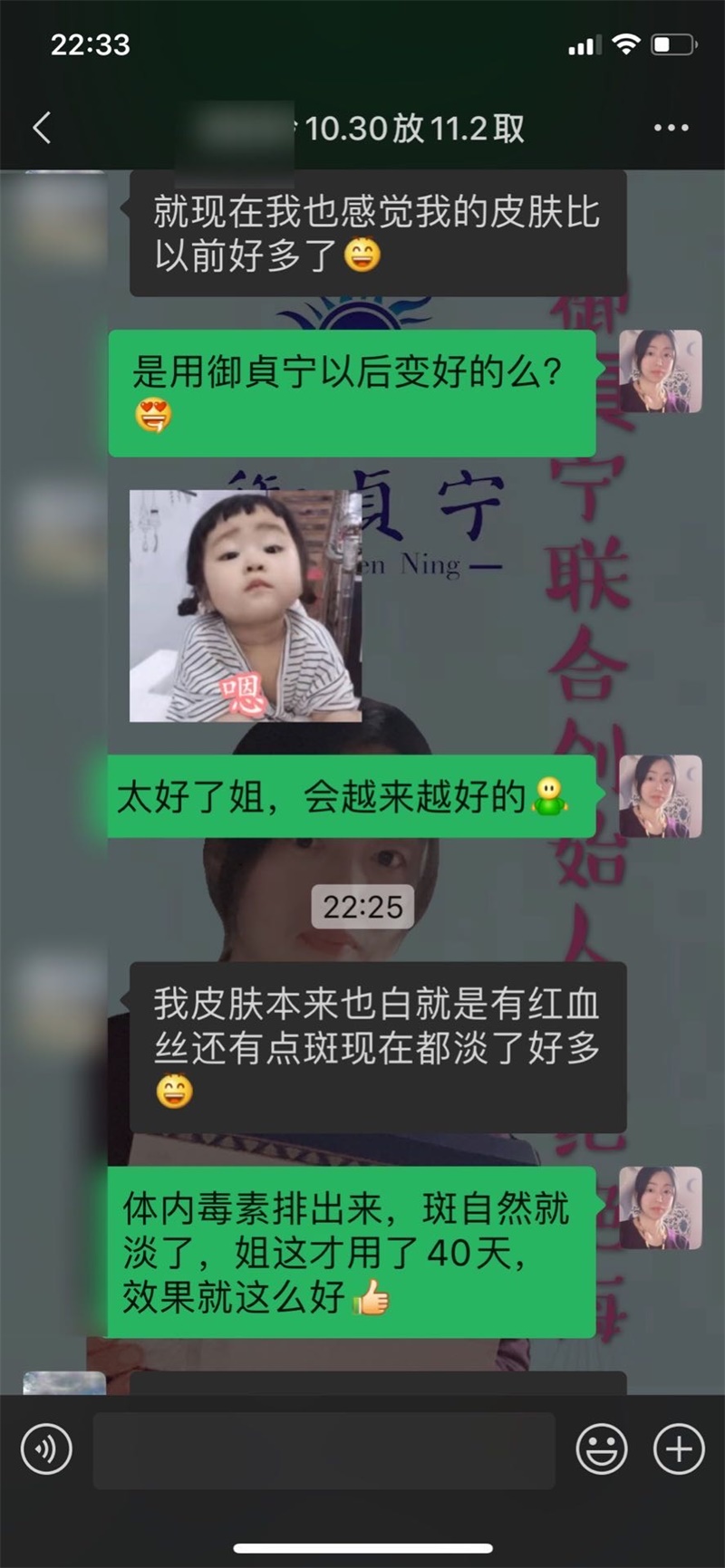This screenshot has width=725, height=1568.
Task: Open the plus attachments menu
Action: click(679, 1449)
